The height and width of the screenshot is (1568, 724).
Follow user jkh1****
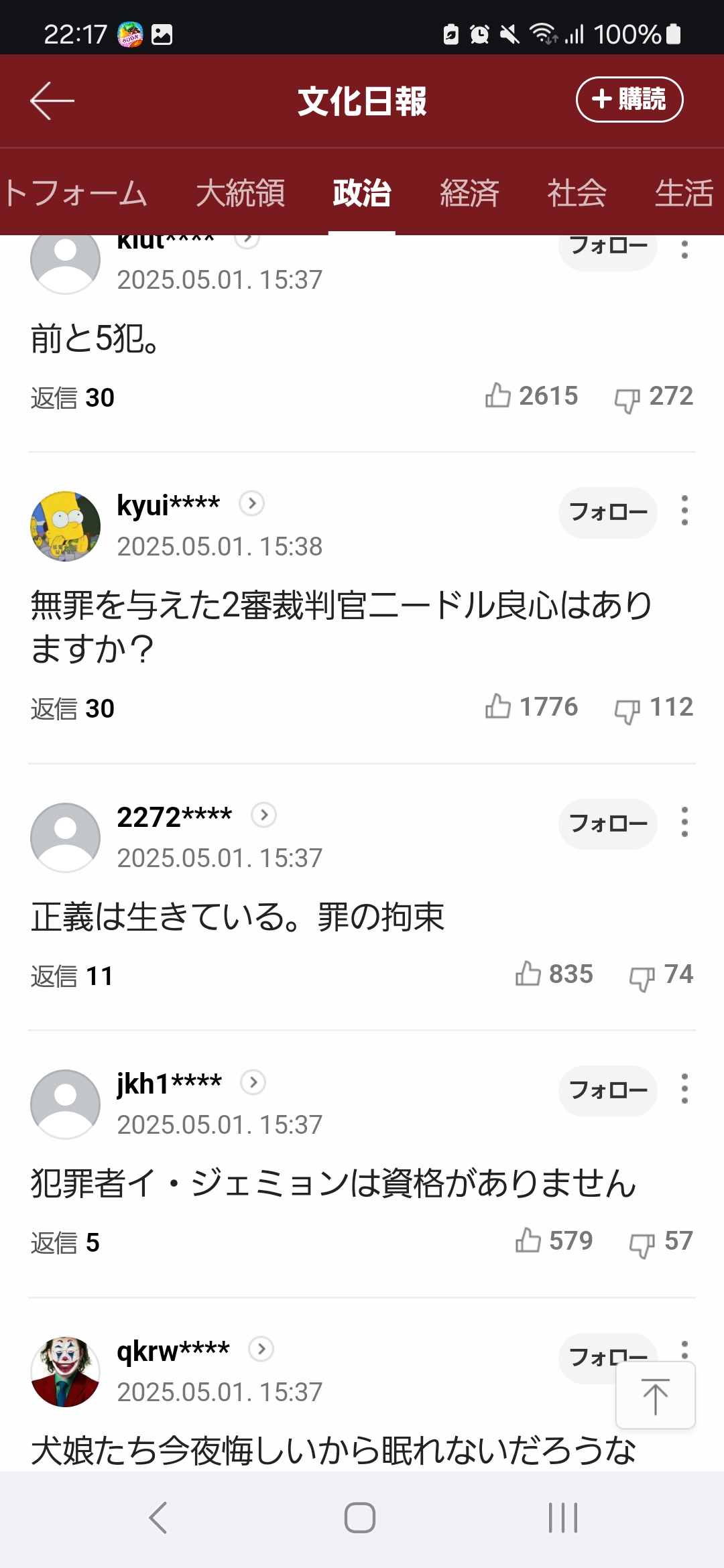pos(607,1090)
